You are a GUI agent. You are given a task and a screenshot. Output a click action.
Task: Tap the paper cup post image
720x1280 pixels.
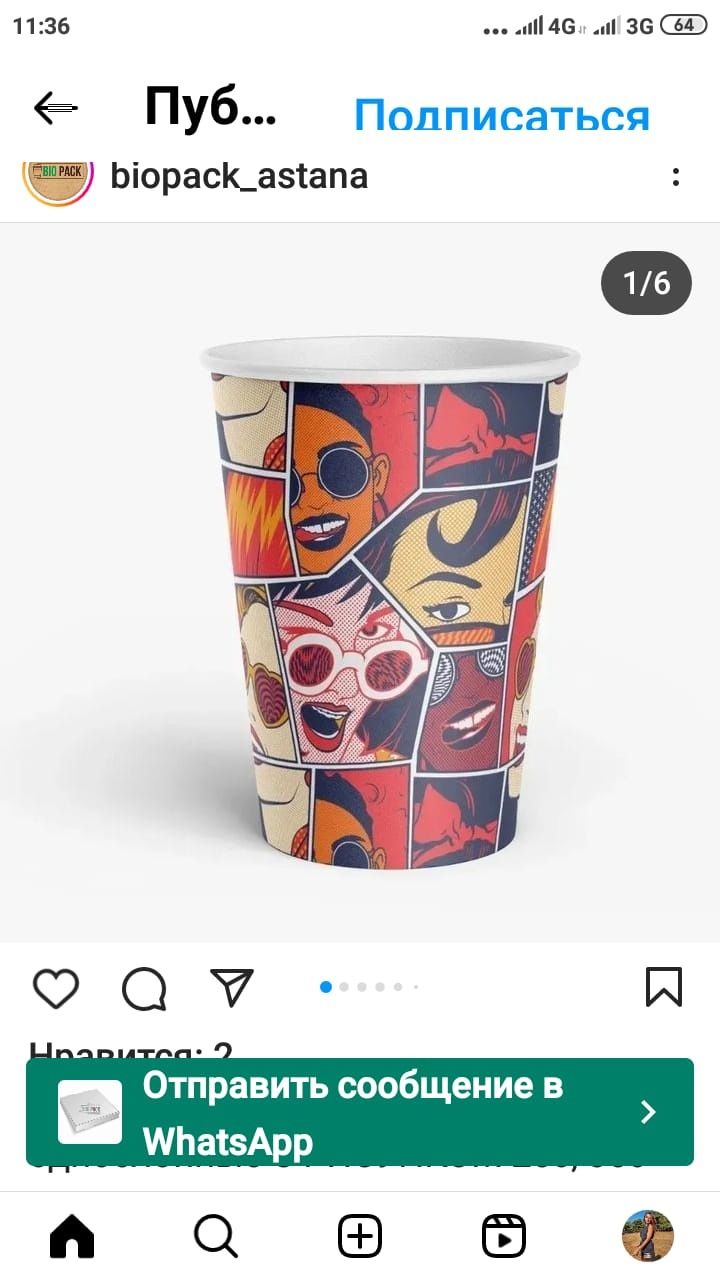coord(390,600)
